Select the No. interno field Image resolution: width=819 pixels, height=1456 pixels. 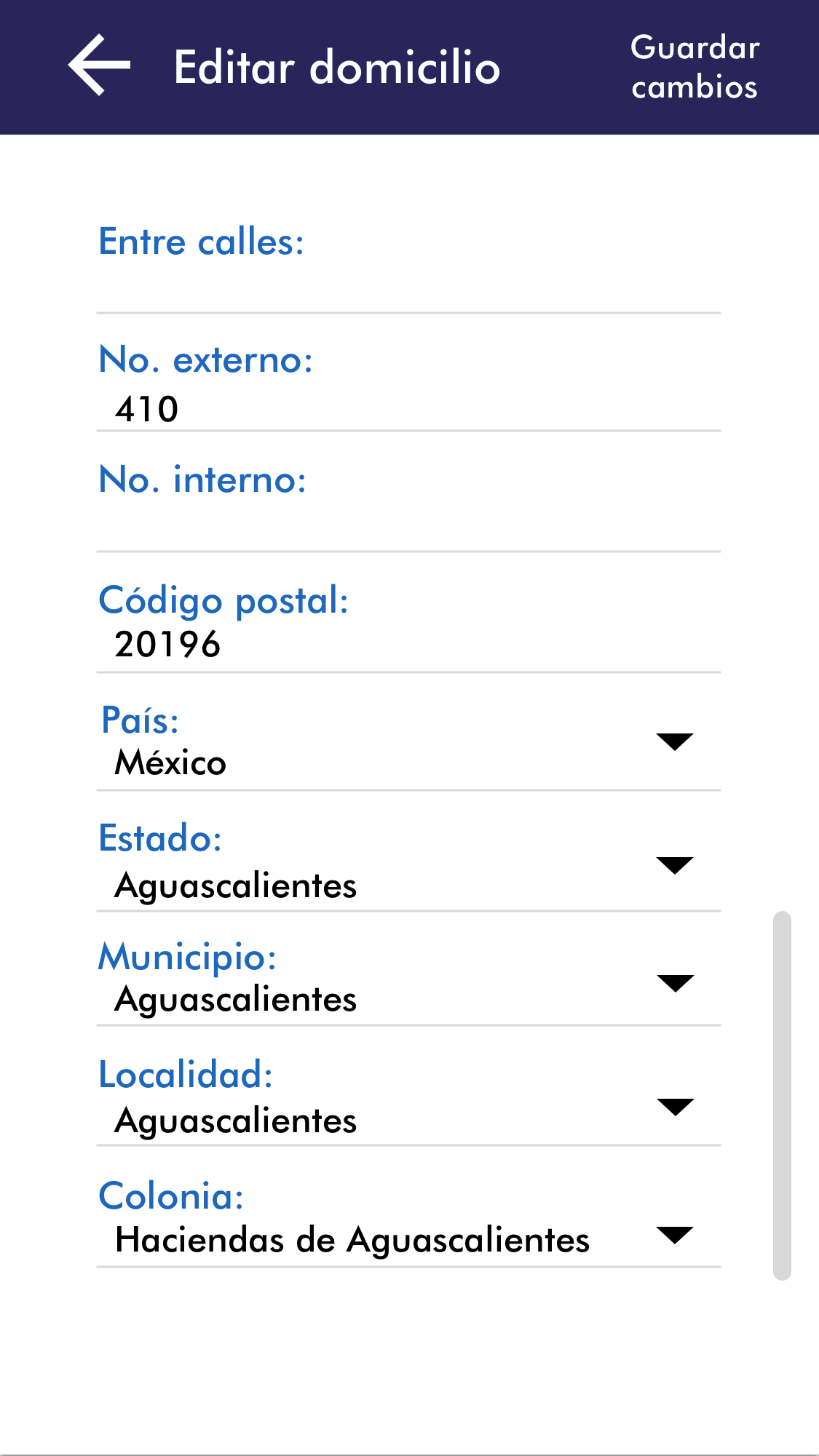pyautogui.click(x=408, y=526)
